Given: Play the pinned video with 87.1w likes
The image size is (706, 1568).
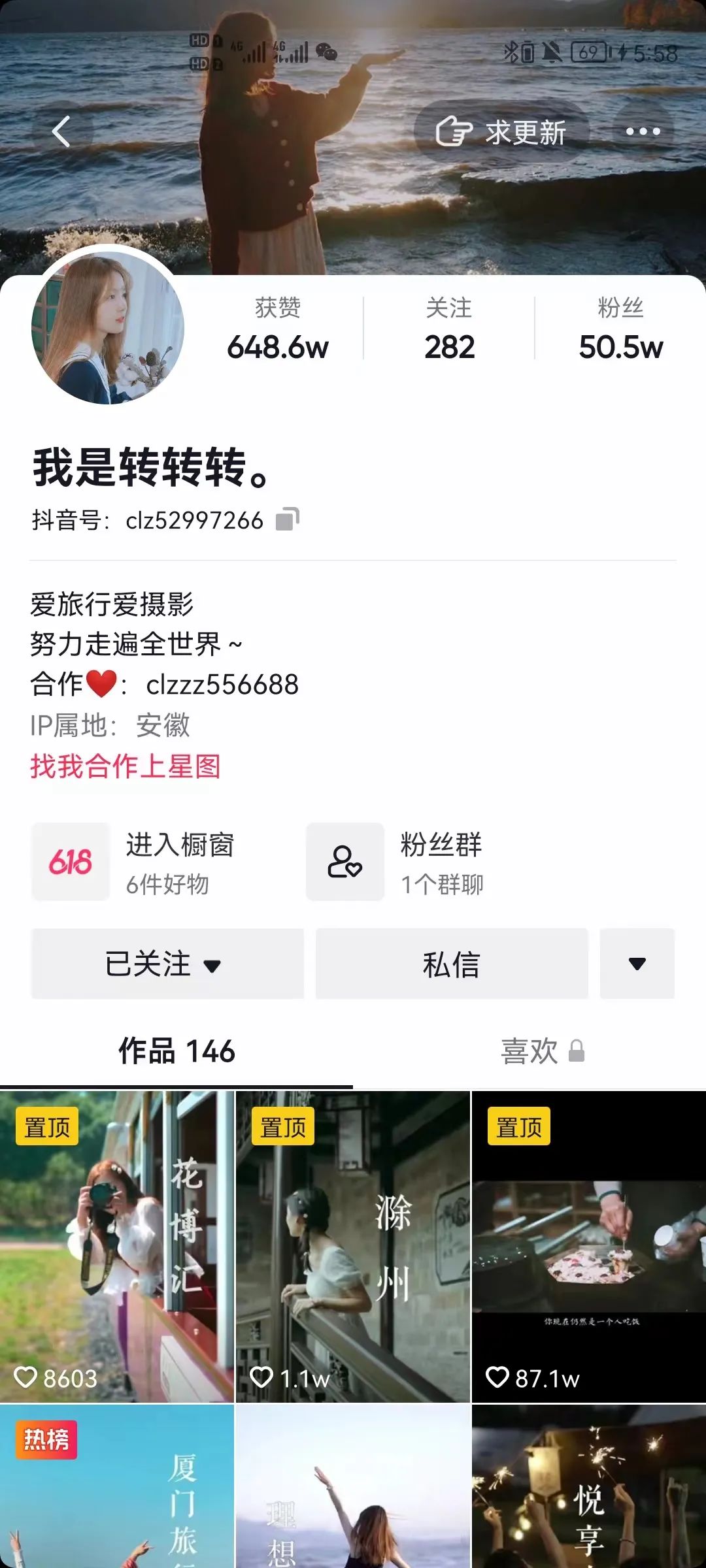Looking at the screenshot, I should coord(589,1246).
